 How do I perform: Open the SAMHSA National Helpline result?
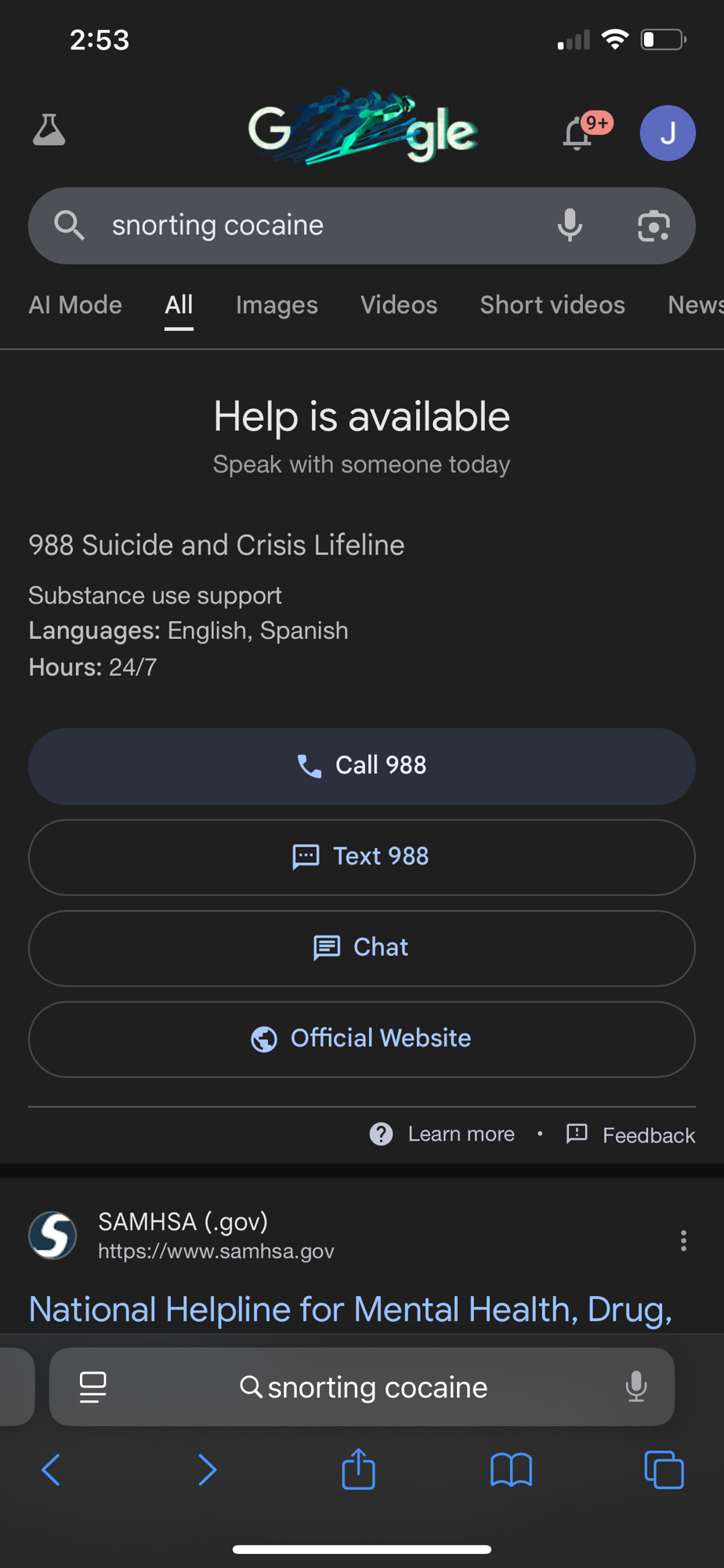tap(350, 1309)
